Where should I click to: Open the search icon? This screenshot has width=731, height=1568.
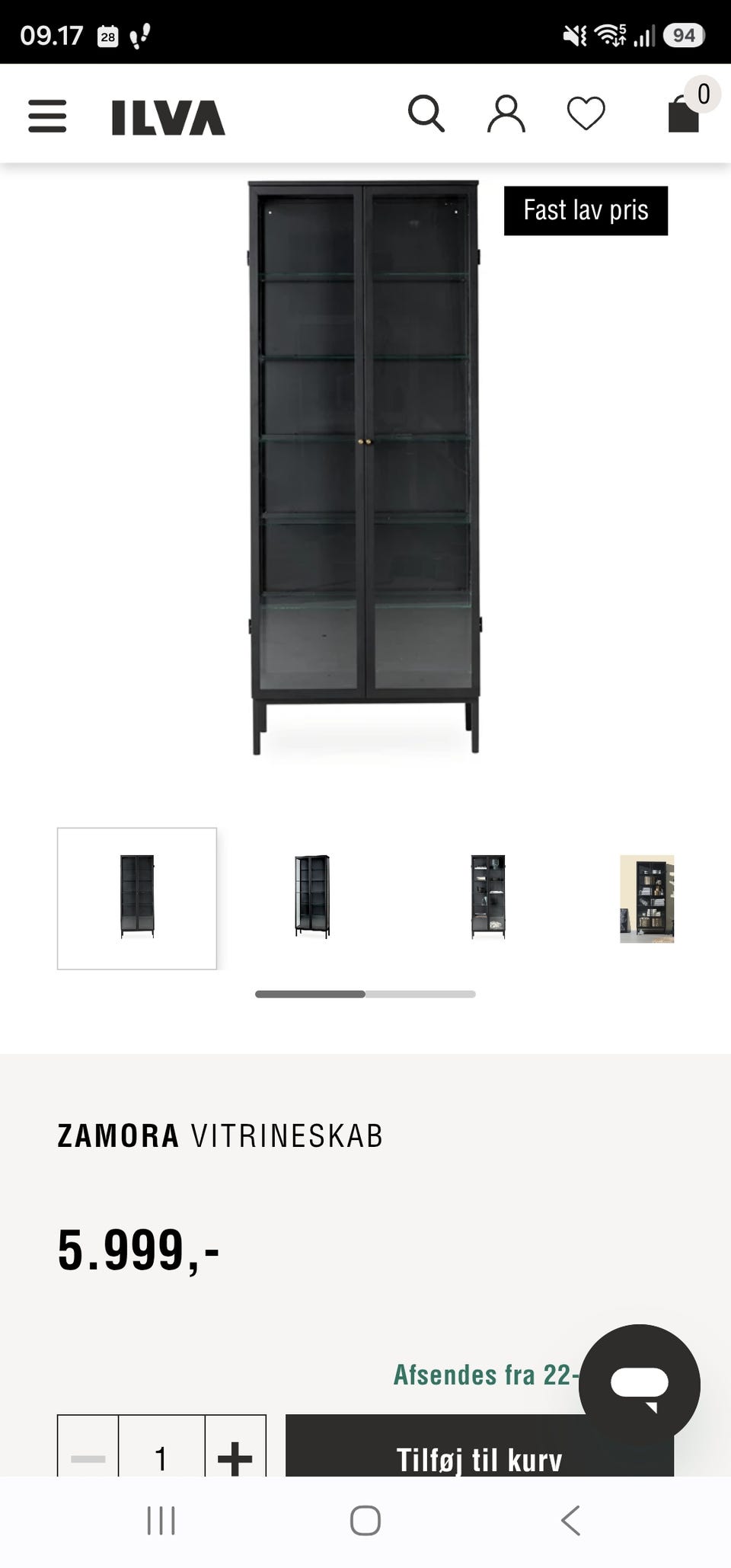426,114
